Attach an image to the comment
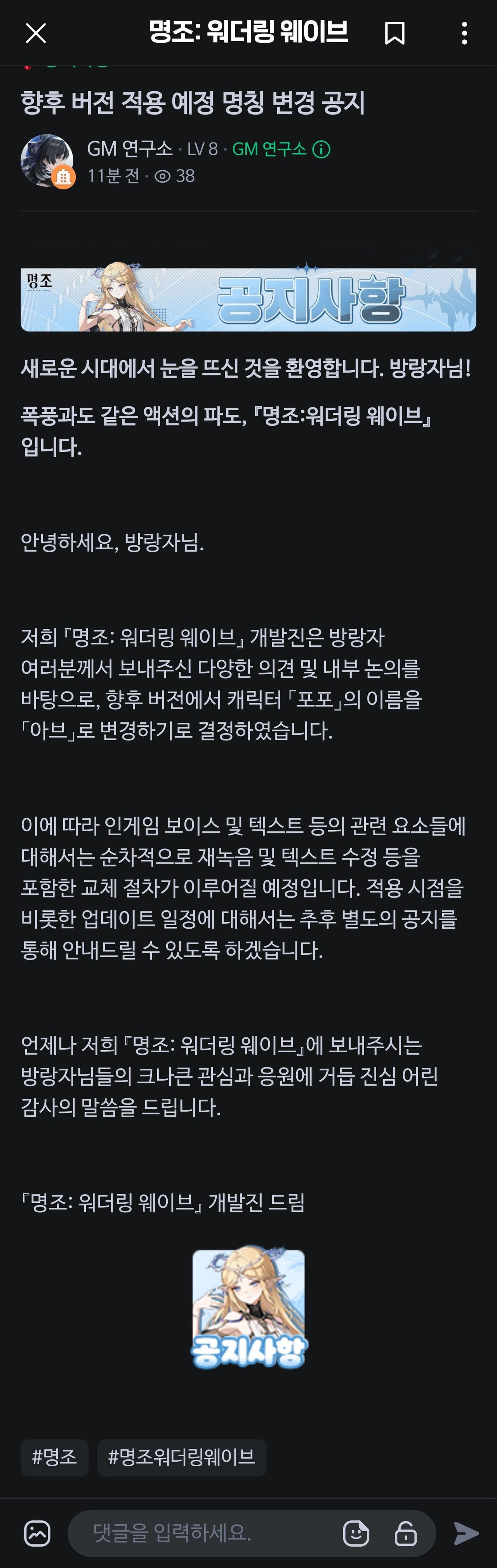This screenshot has height=1568, width=497. point(37,1533)
